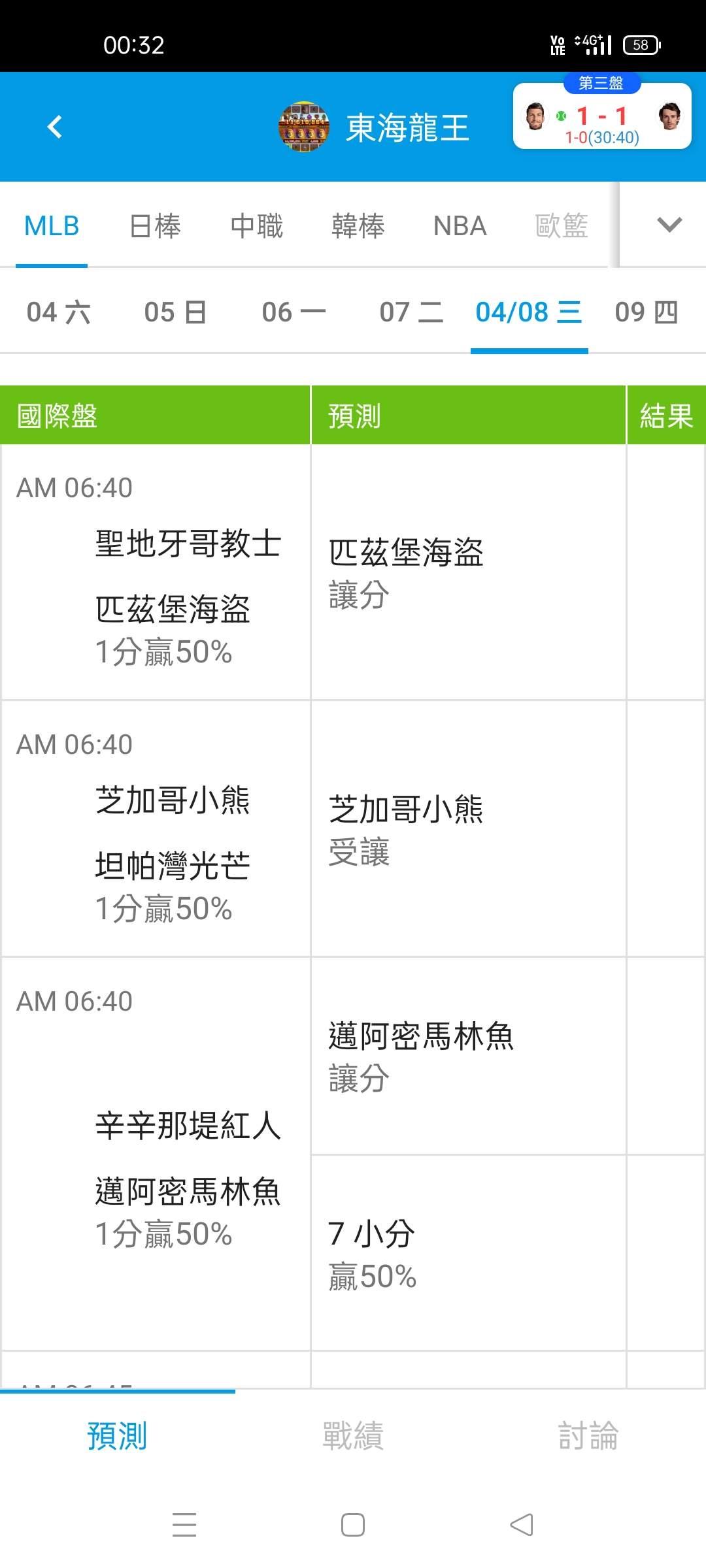The width and height of the screenshot is (706, 1568).
Task: Expand the league list dropdown arrow
Action: pos(669,225)
